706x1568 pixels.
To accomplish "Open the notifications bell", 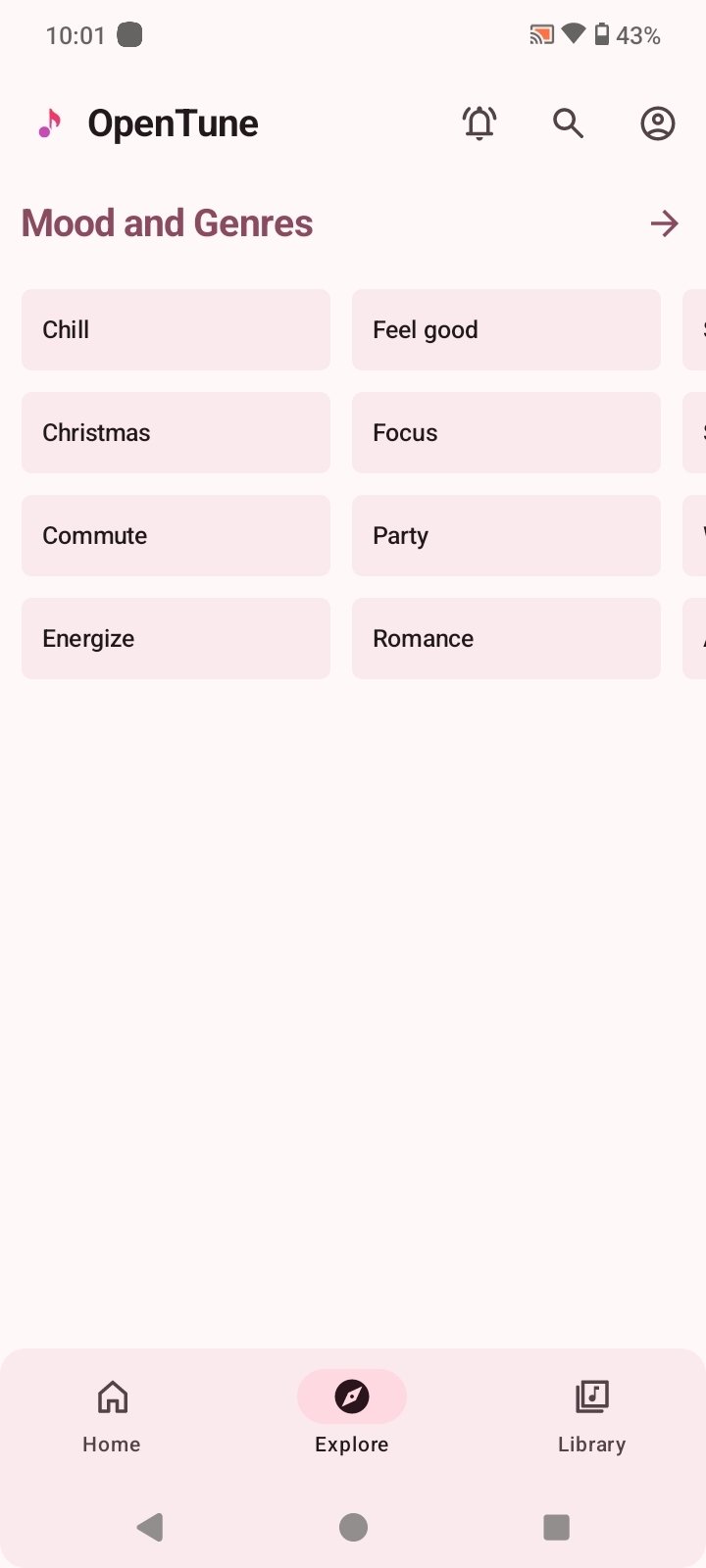I will pyautogui.click(x=479, y=123).
